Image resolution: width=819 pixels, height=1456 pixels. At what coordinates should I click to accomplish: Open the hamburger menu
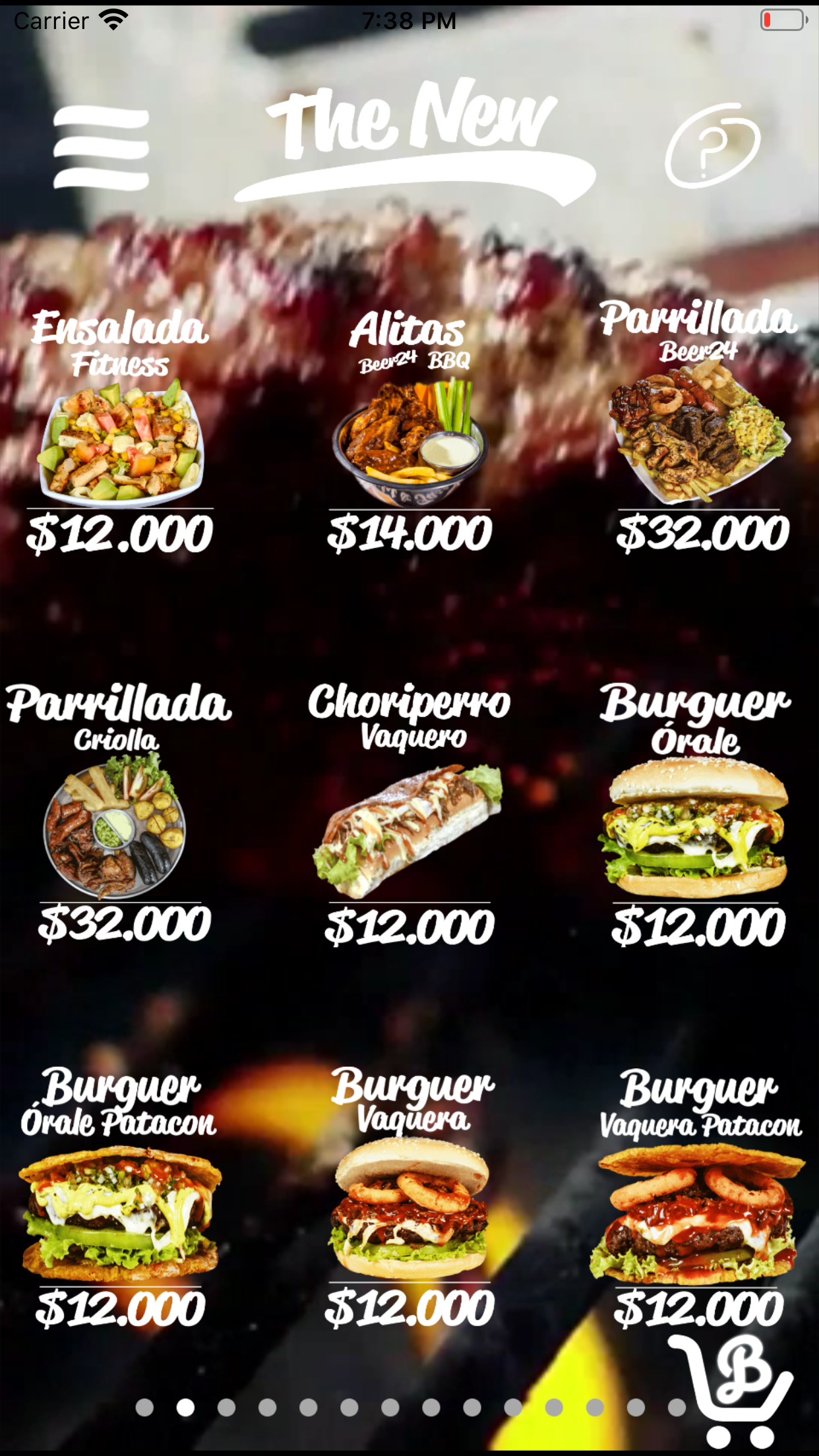click(101, 148)
